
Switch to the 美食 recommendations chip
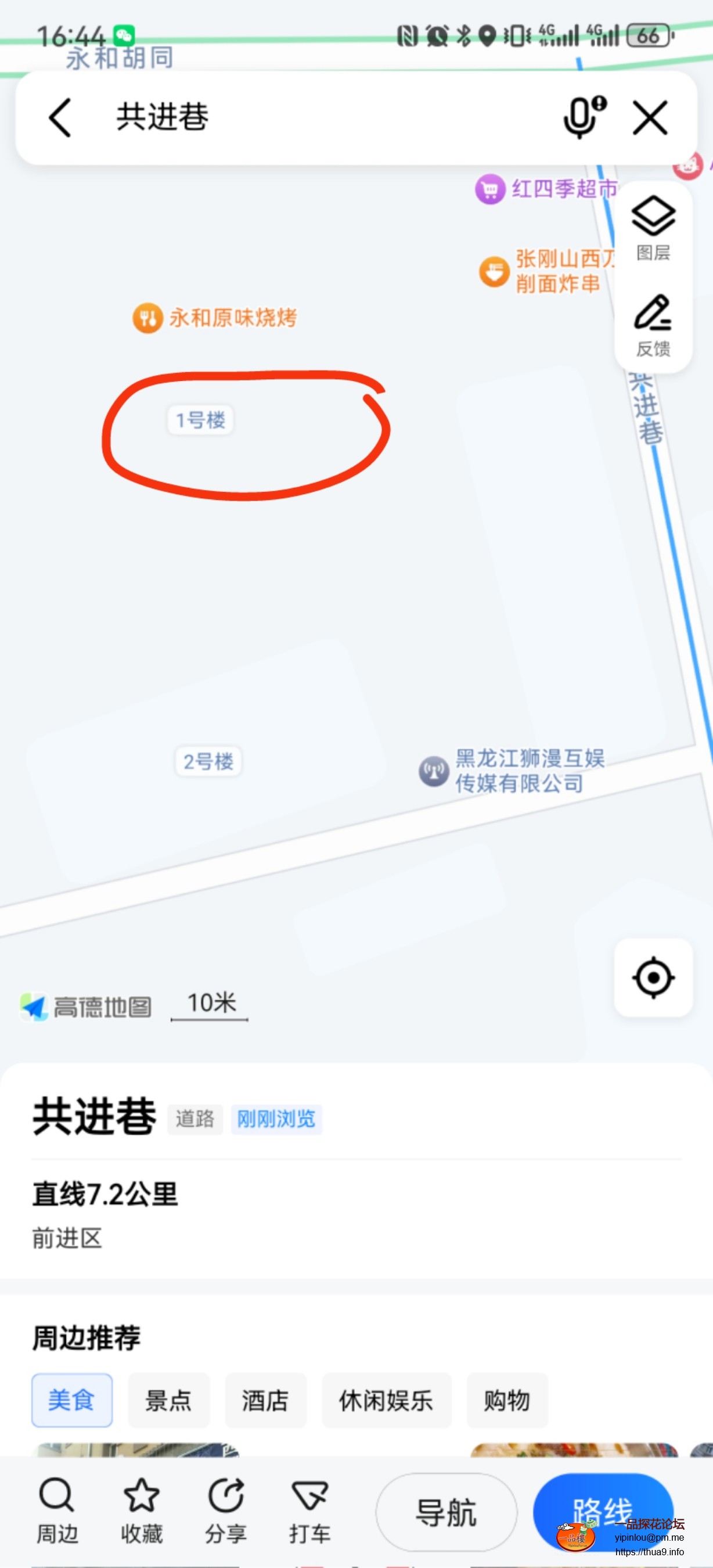[72, 1400]
